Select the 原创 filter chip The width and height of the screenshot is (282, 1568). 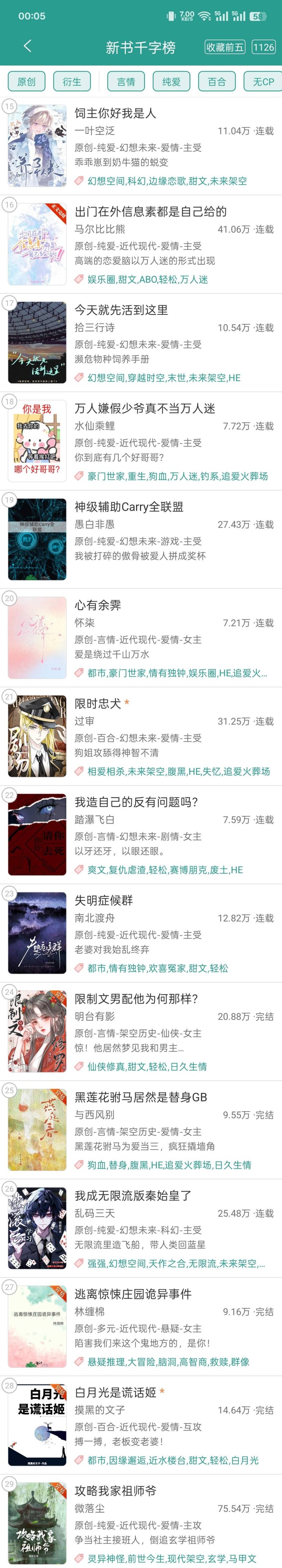point(26,81)
